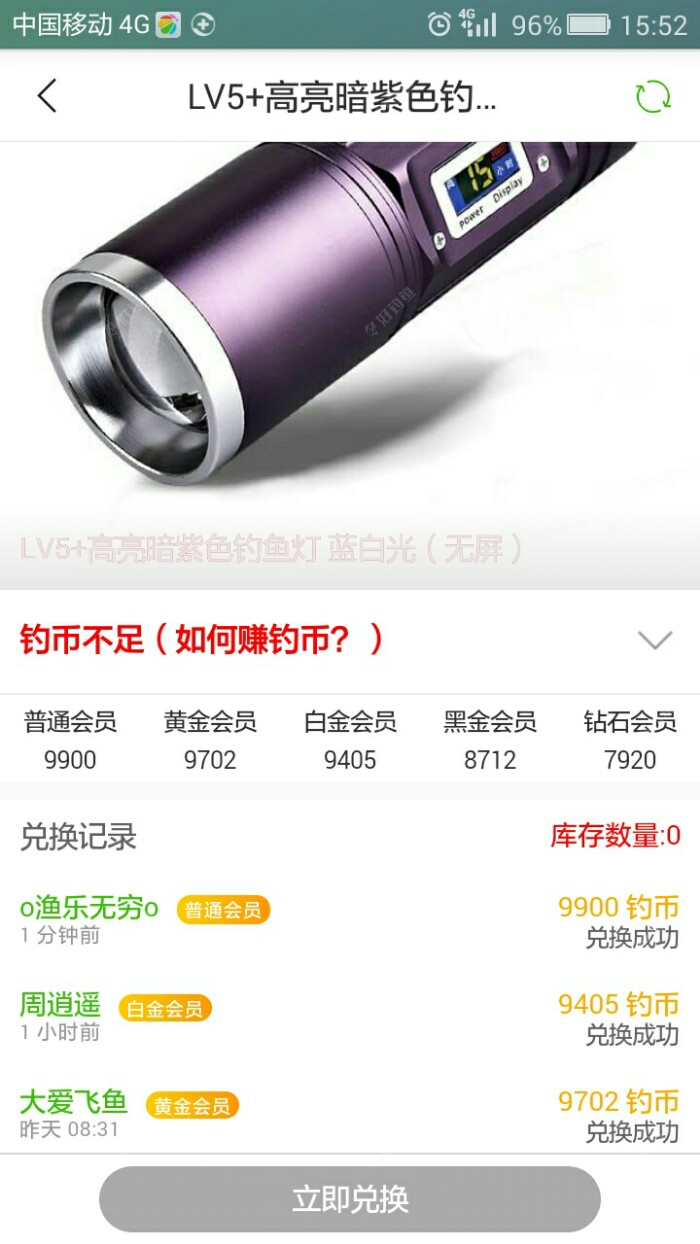
Task: Go back using the header arrow
Action: pos(47,97)
